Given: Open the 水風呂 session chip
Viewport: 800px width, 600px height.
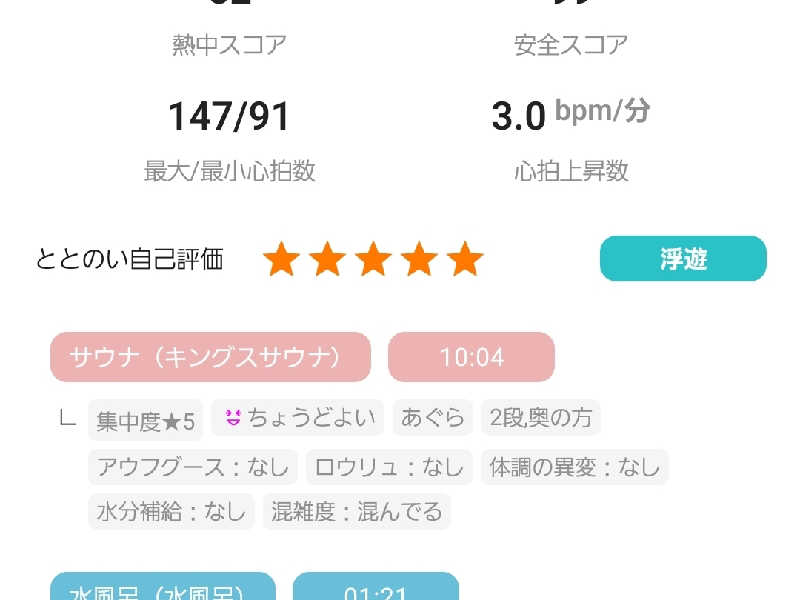Looking at the screenshot, I should (x=162, y=589).
